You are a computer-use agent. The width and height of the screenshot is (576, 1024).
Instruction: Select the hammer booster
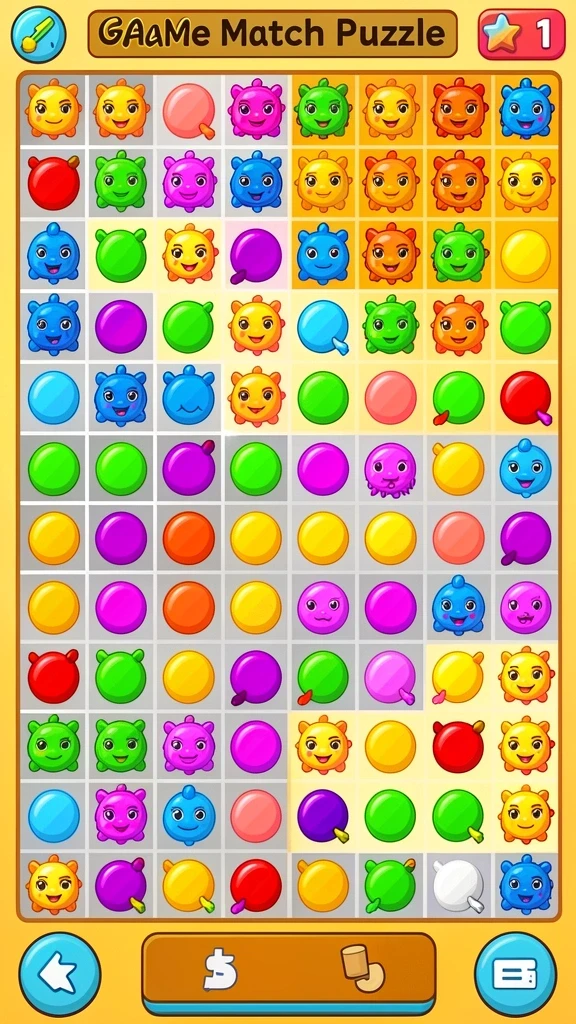click(x=362, y=970)
